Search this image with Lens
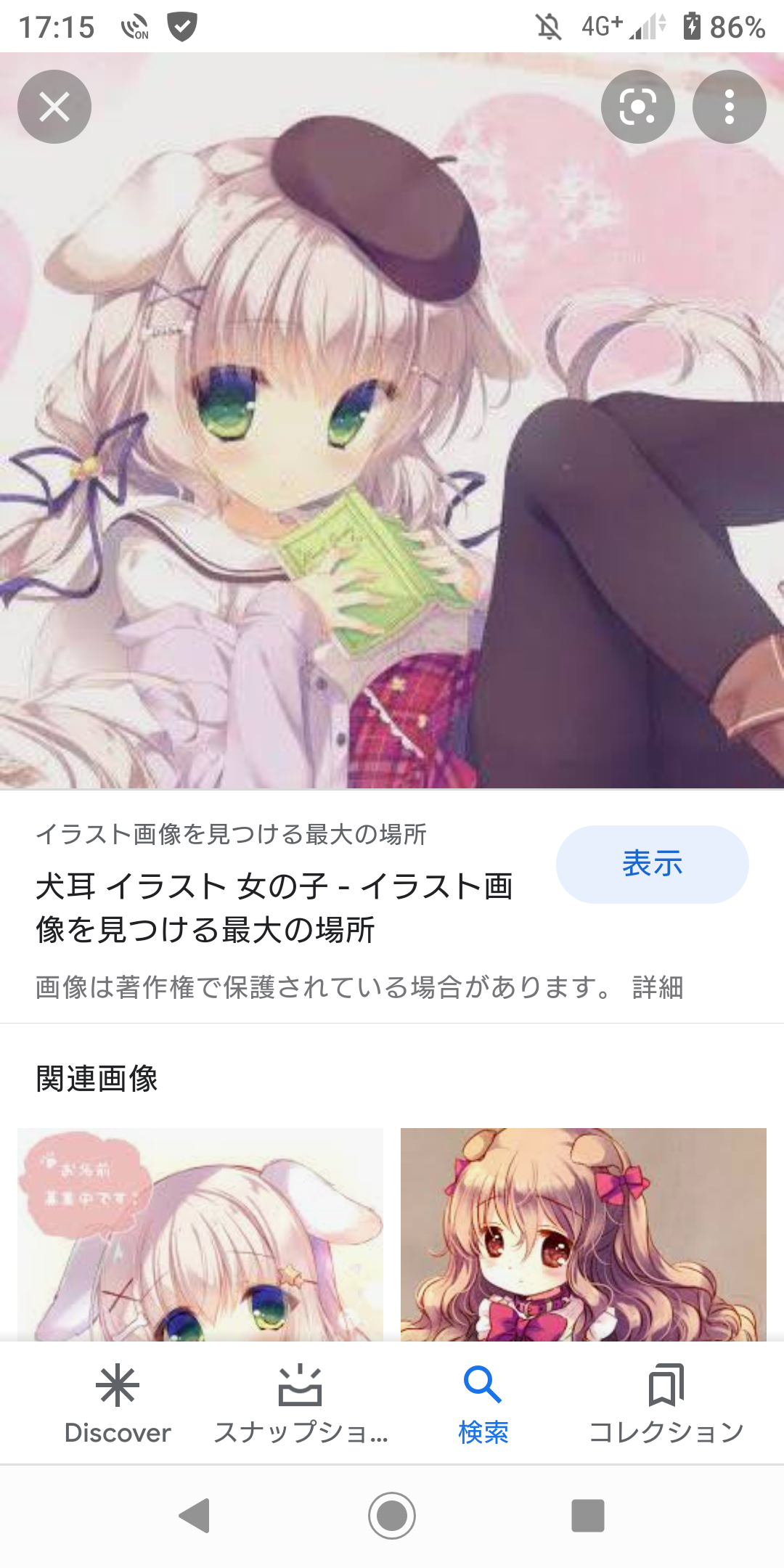This screenshot has height=1568, width=784. coord(638,107)
